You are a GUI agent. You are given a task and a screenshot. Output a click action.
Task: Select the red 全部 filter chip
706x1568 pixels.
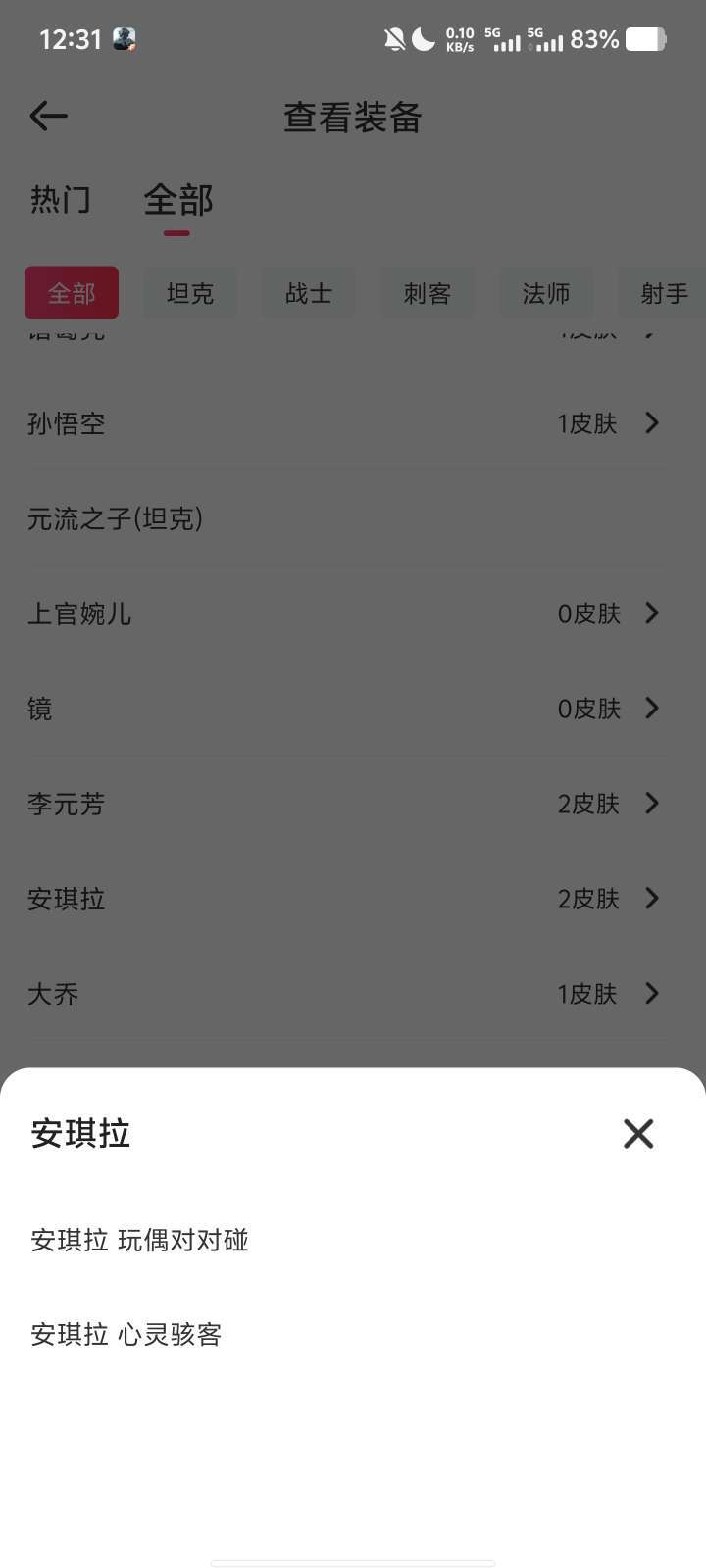coord(72,293)
